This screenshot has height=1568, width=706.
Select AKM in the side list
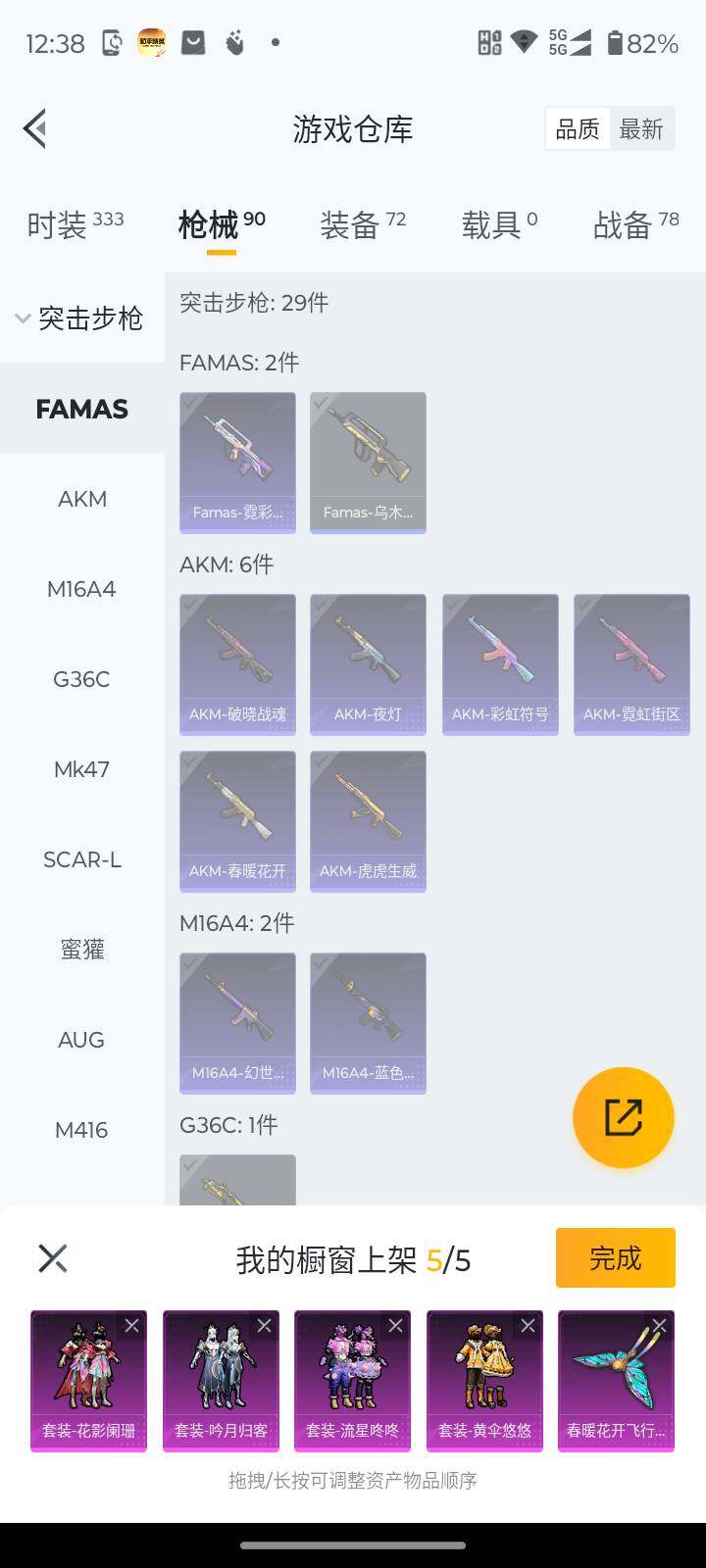pos(82,499)
